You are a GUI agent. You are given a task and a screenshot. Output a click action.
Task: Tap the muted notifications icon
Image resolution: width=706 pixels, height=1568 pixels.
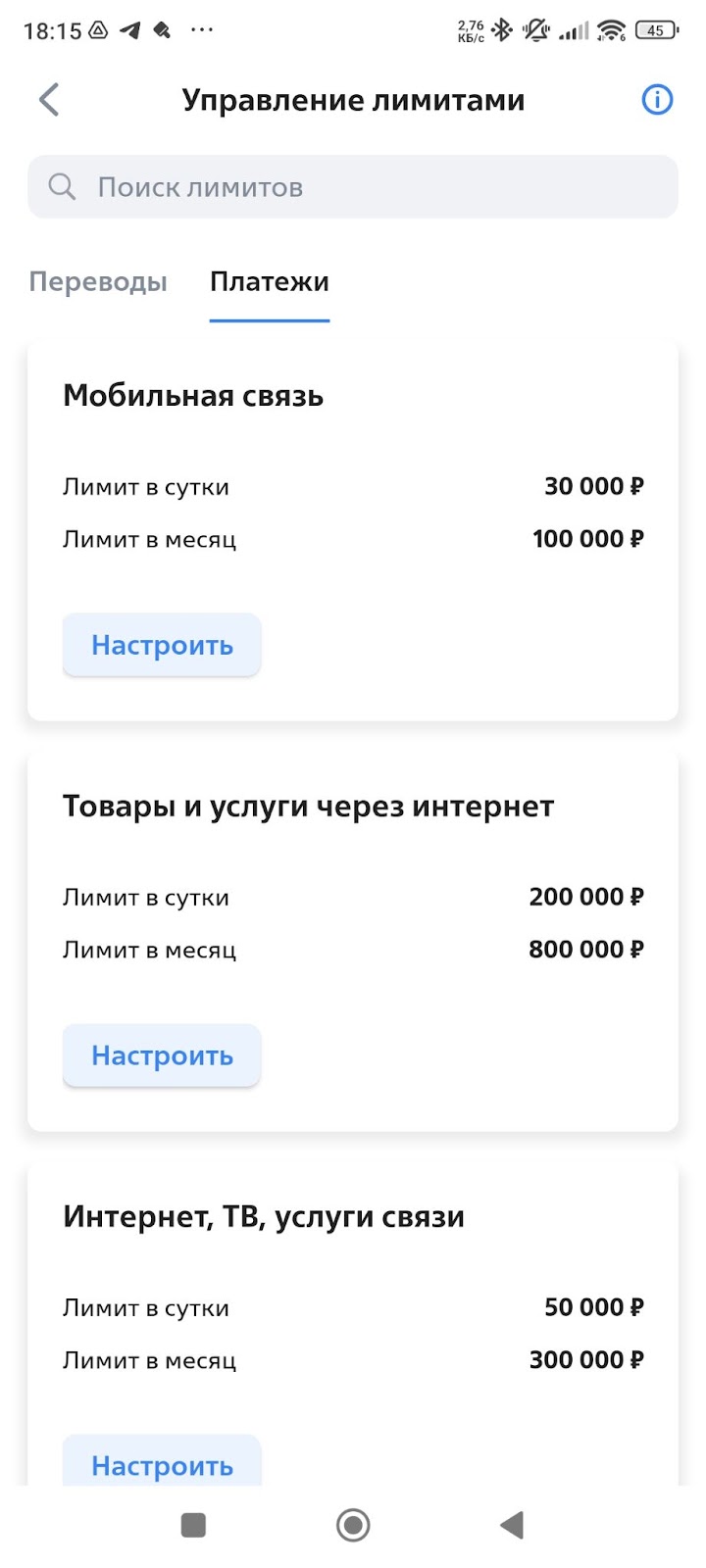point(536,29)
